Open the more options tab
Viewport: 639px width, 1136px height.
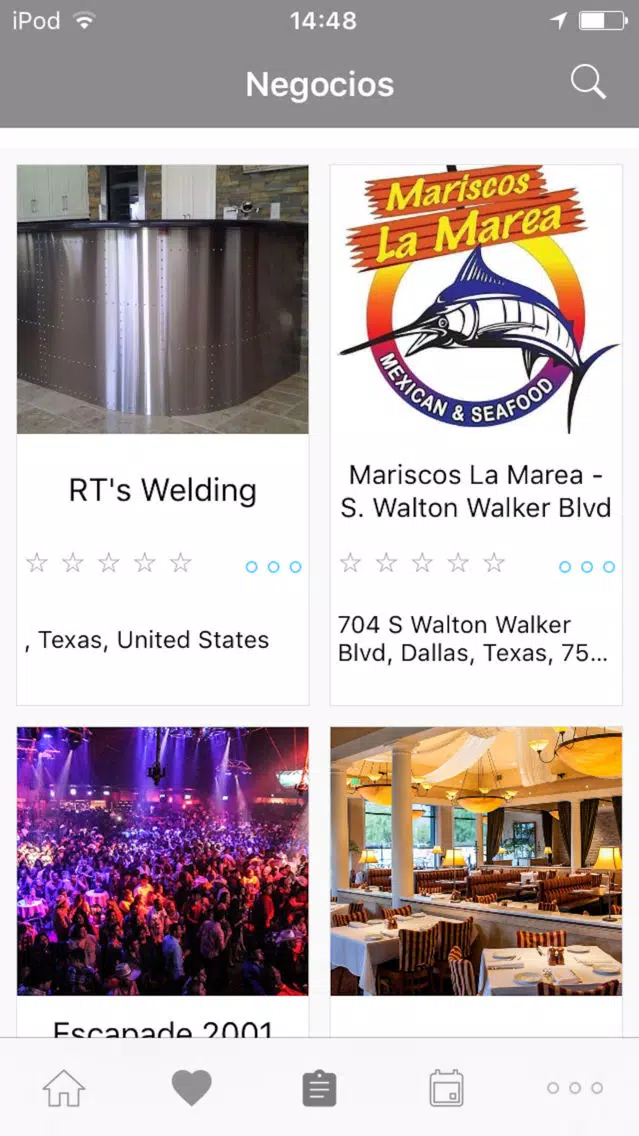pos(575,1087)
